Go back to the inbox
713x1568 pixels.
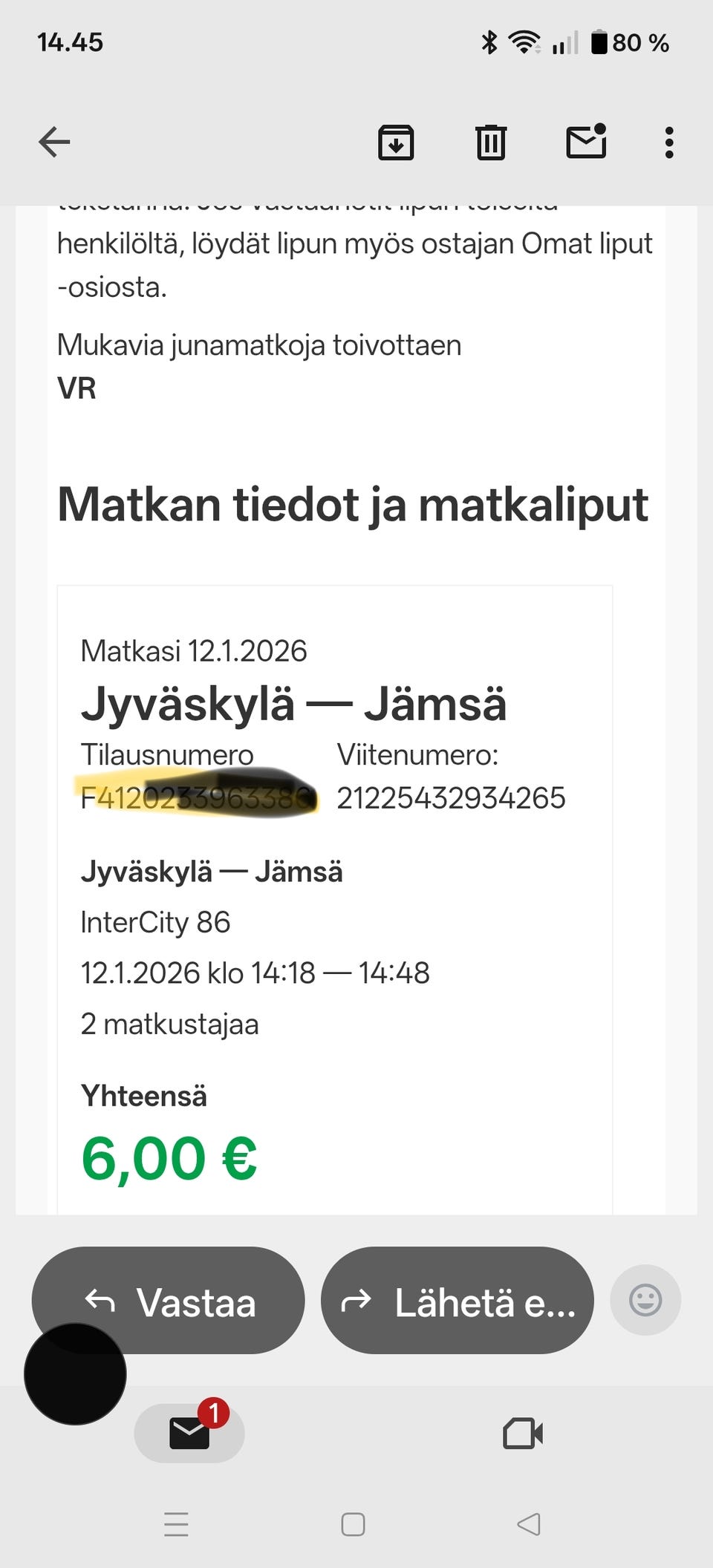(54, 142)
